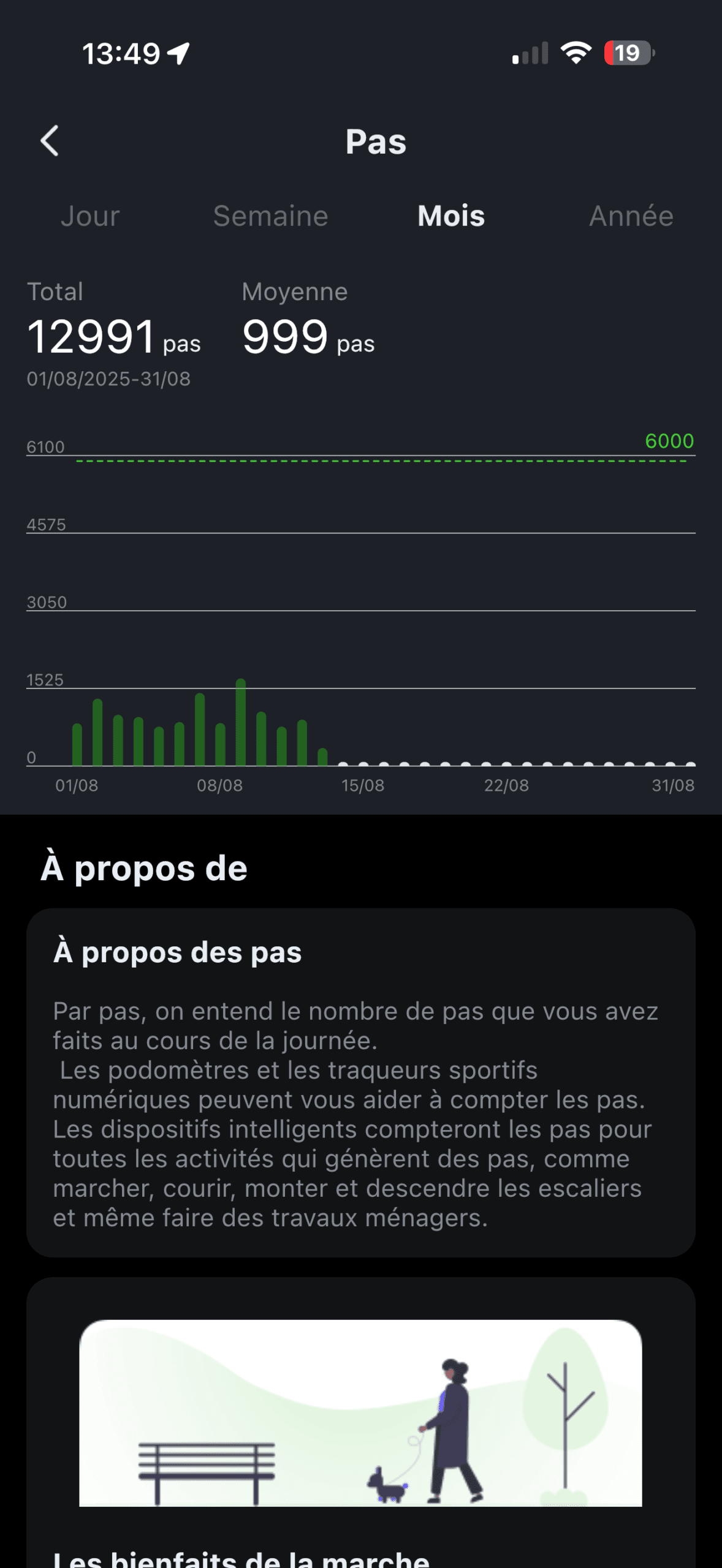This screenshot has height=1568, width=722.
Task: Switch to the Année tab
Action: click(x=631, y=216)
